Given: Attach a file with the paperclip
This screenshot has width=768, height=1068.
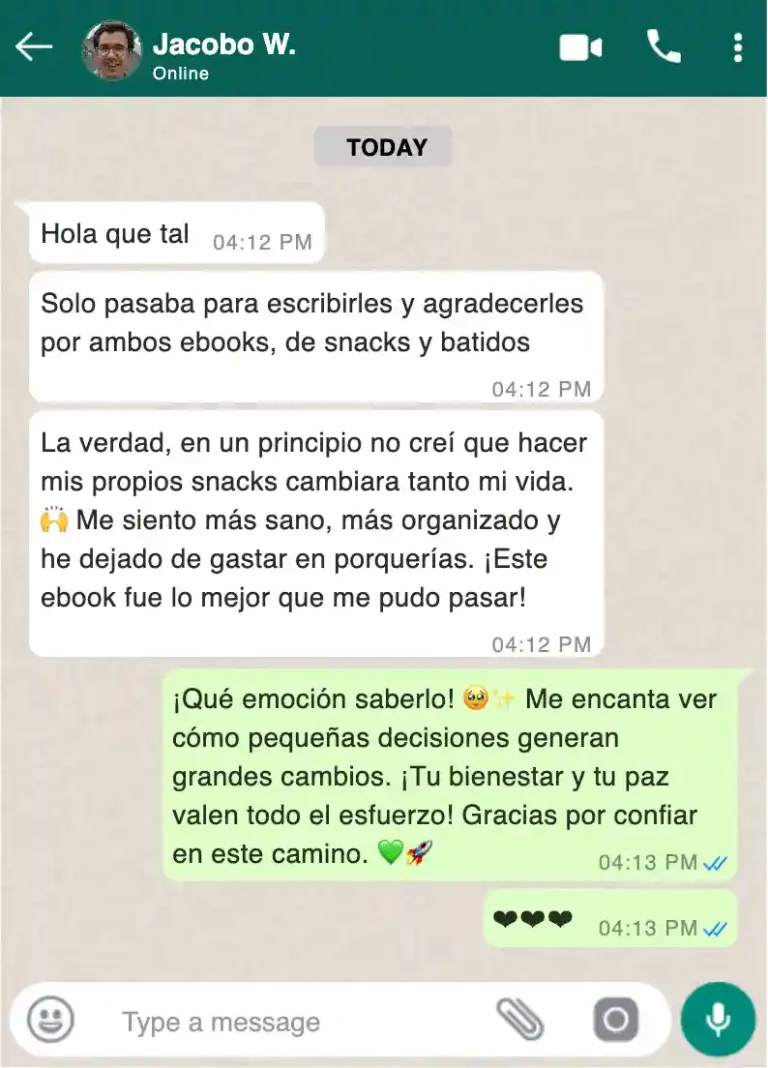Looking at the screenshot, I should [521, 1020].
